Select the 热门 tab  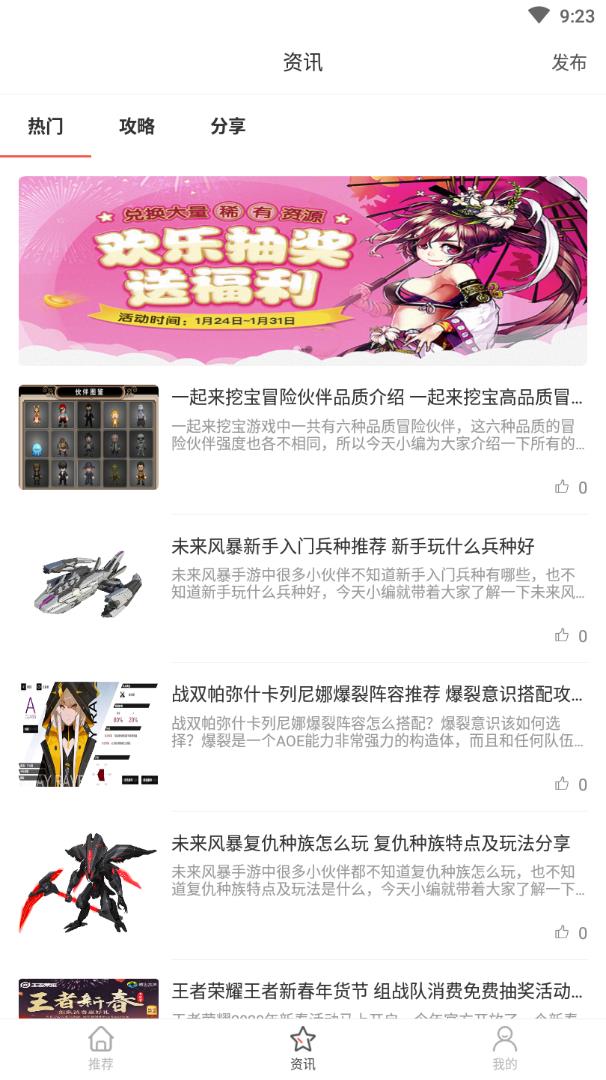tap(46, 126)
